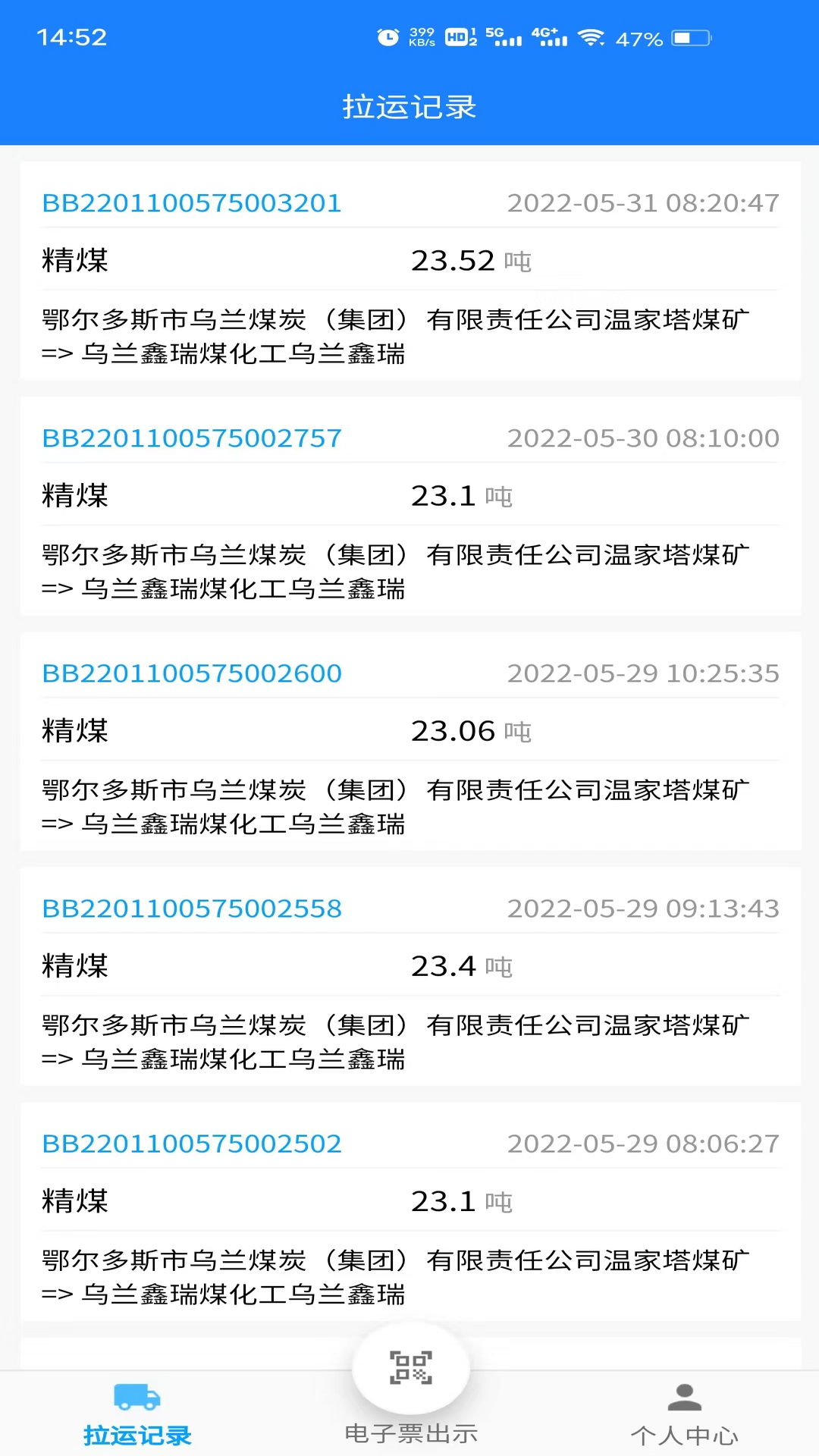
Task: Switch to the 电子票出示 tab
Action: 409,1433
